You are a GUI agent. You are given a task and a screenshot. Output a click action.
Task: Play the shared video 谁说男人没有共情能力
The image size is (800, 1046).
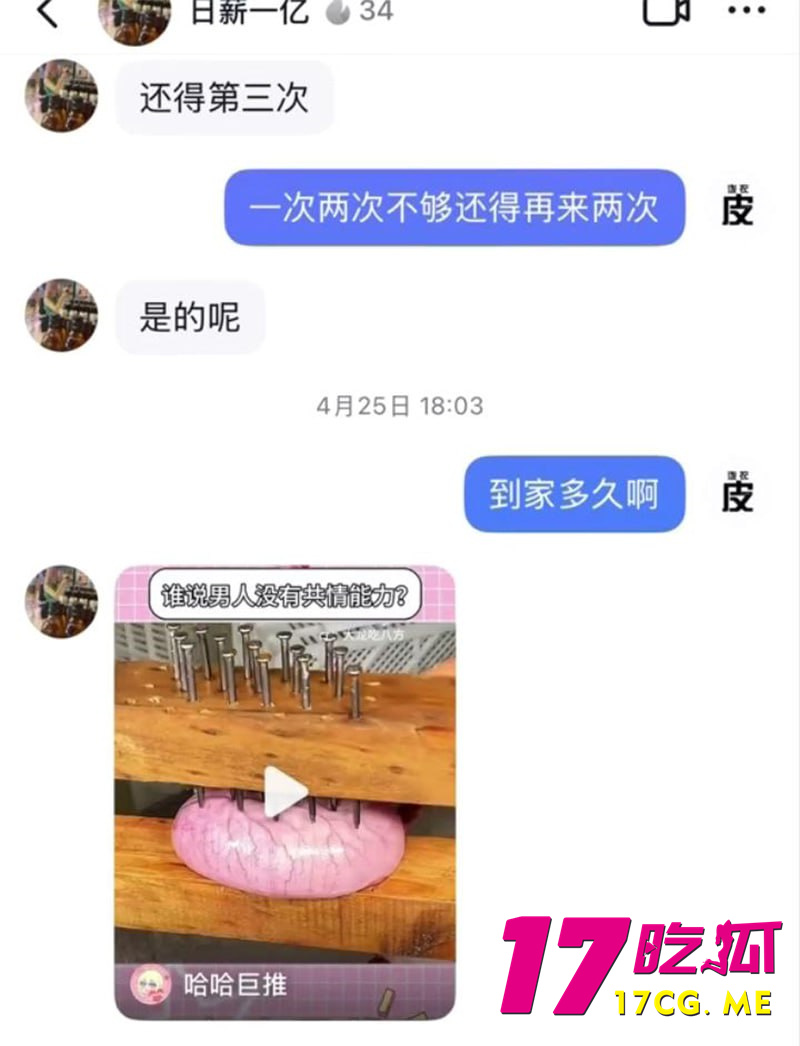click(285, 791)
